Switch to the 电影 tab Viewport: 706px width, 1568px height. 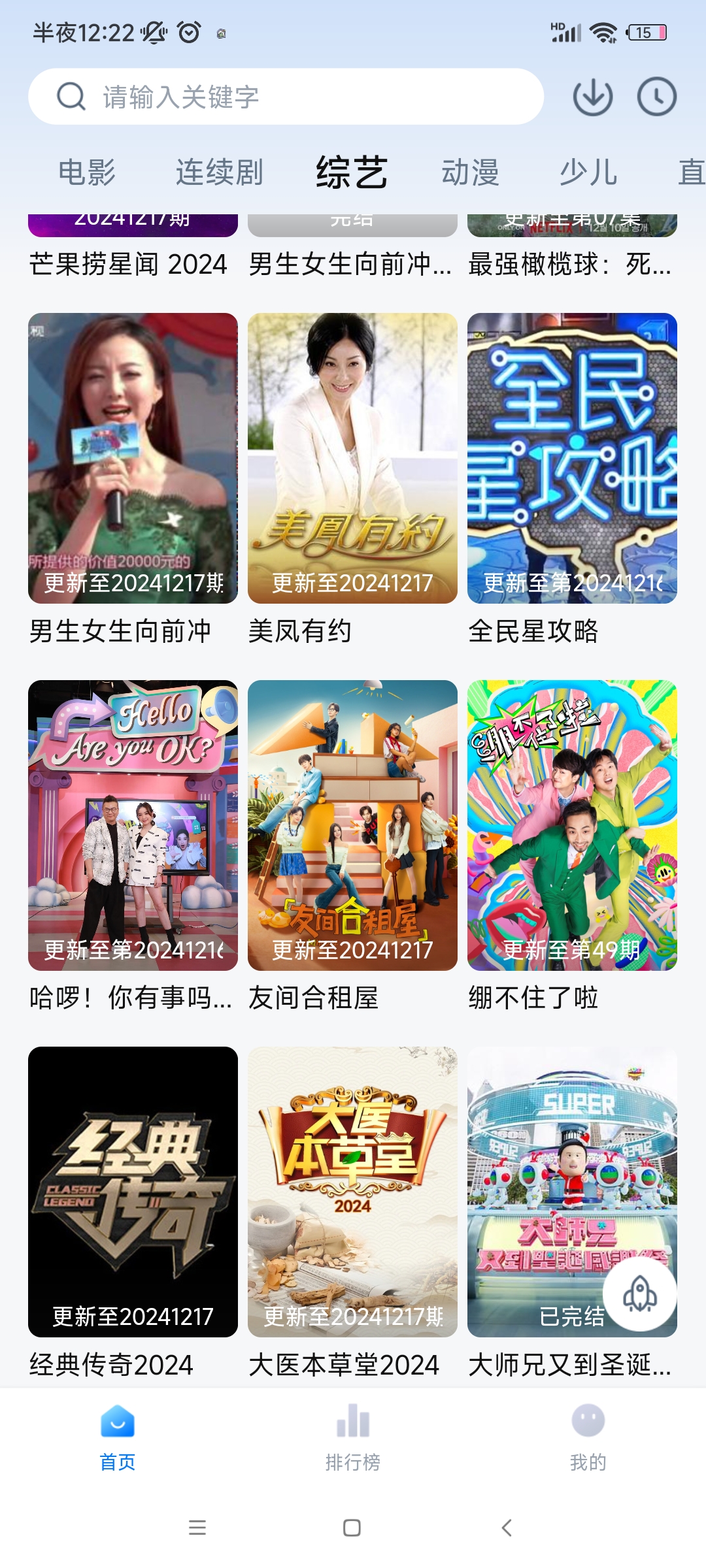87,172
